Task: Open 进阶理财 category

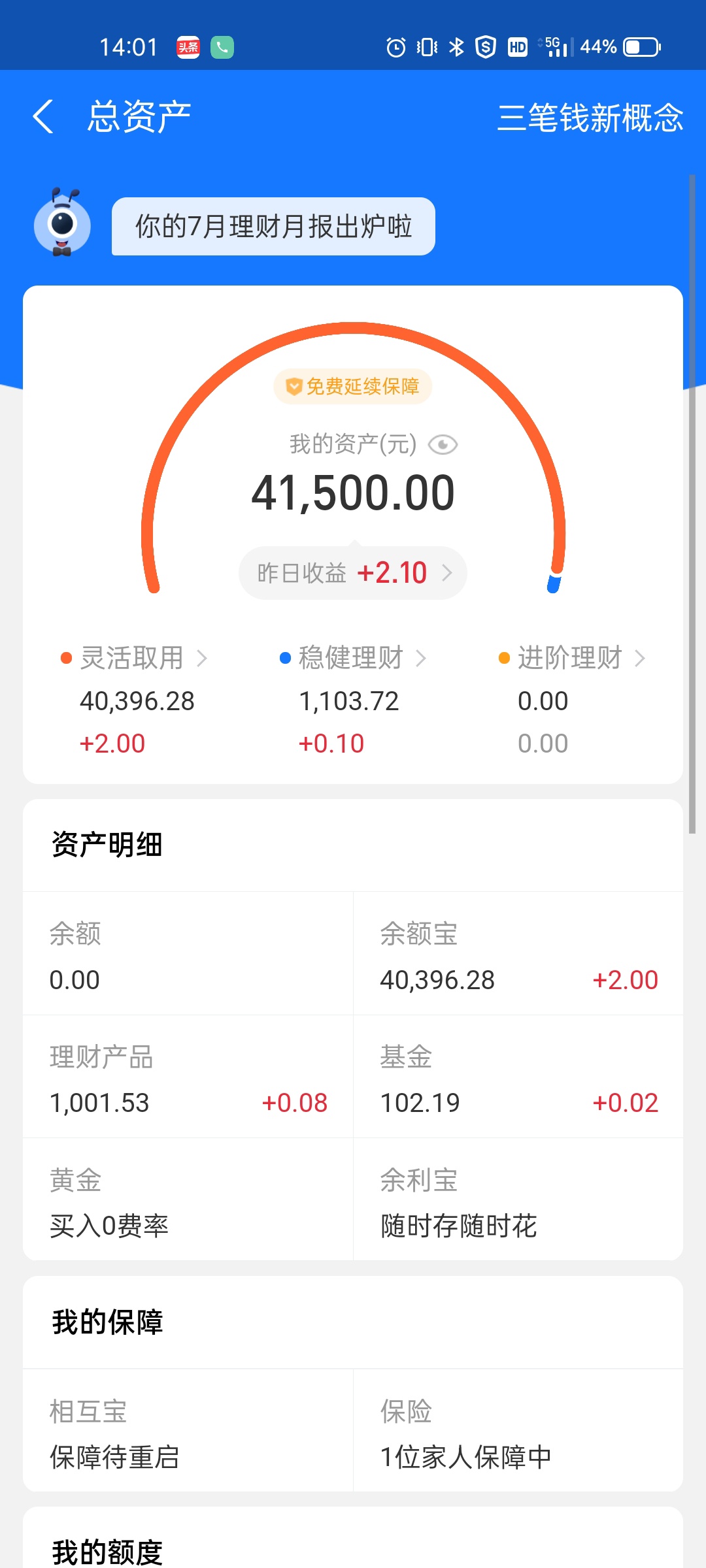Action: pos(572,658)
